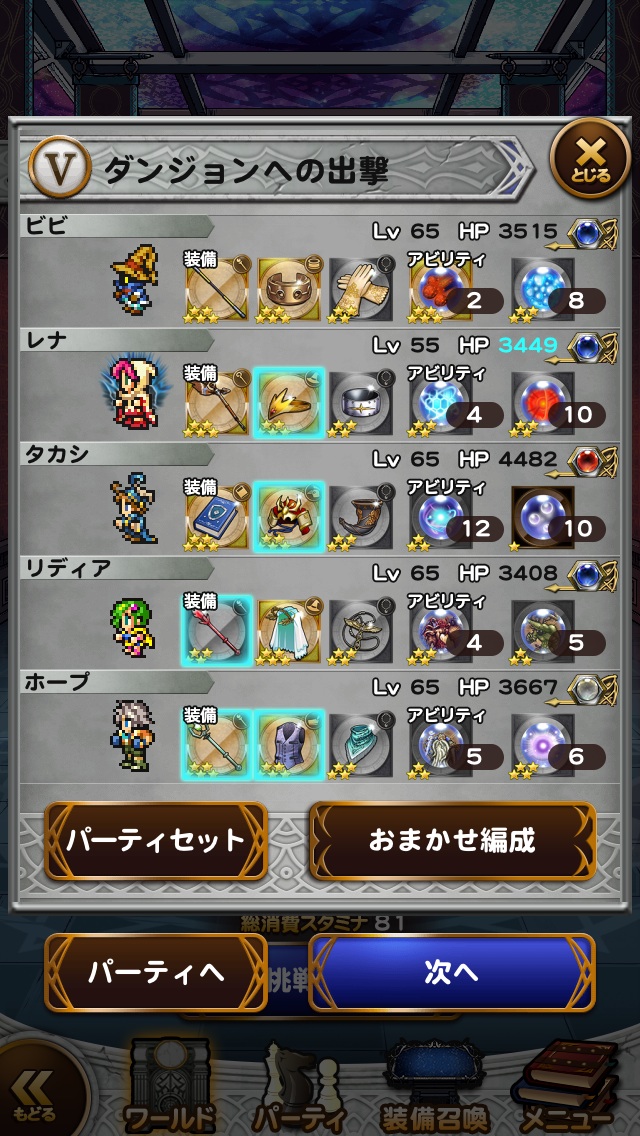The image size is (640, 1136).
Task: Tap レナ's second ability with 10 uses
Action: coord(545,402)
